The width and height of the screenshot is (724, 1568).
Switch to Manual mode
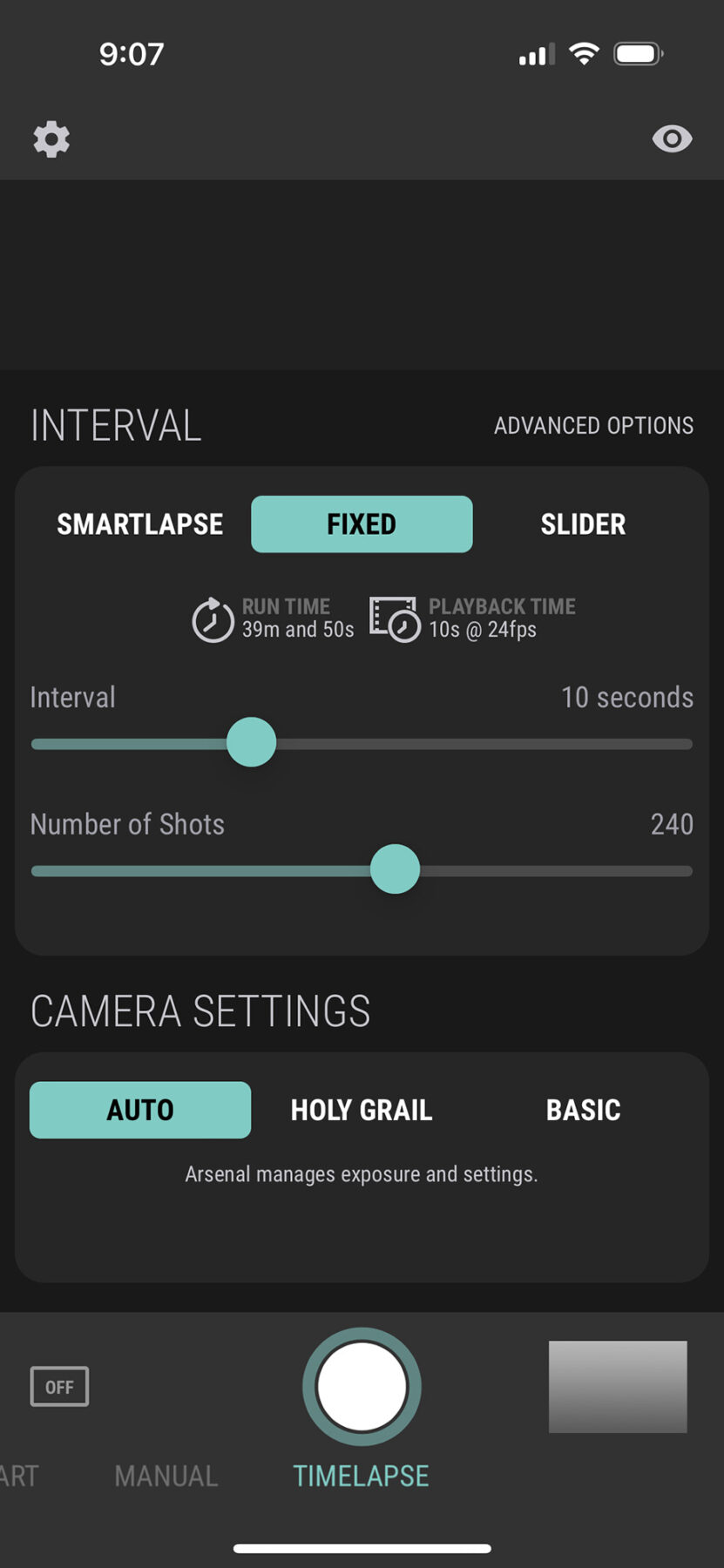[x=166, y=1476]
